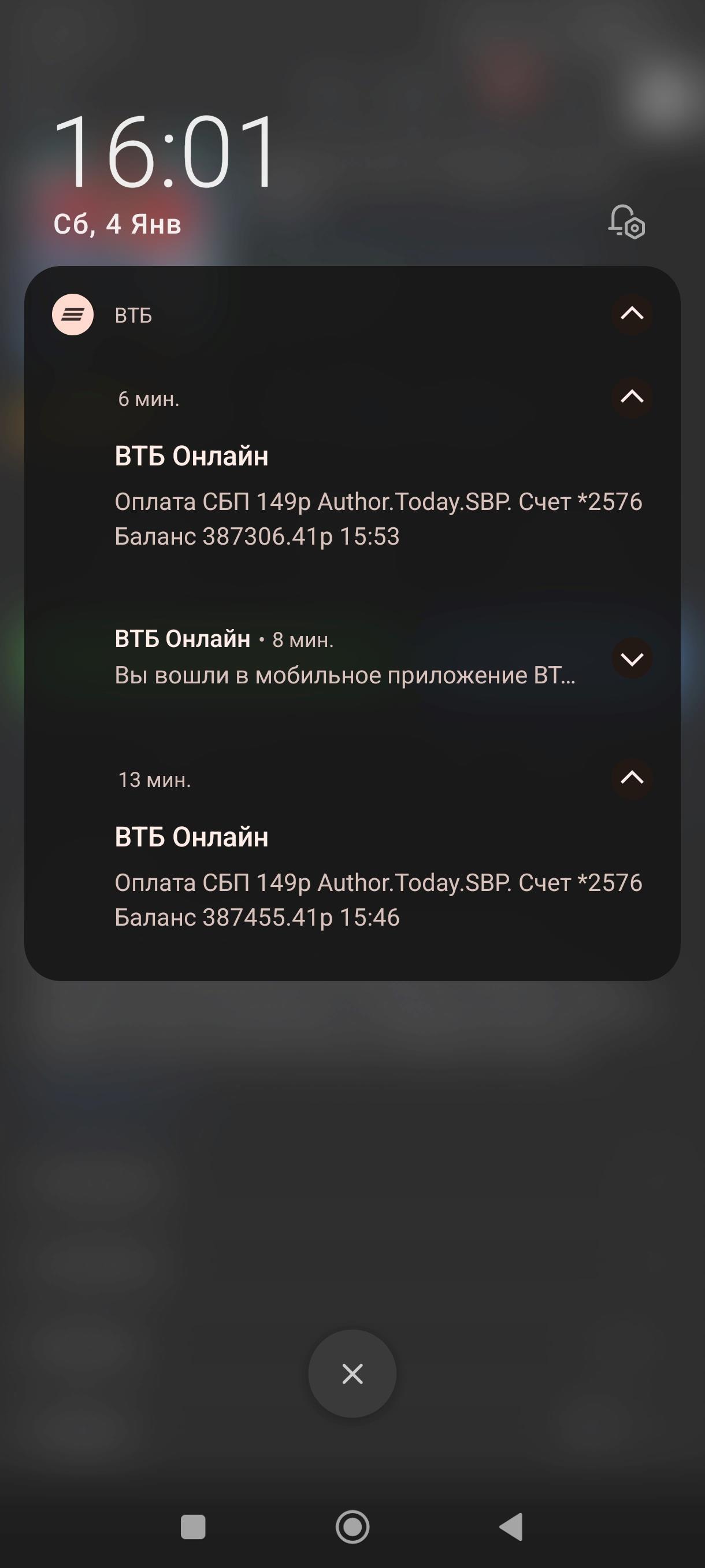Collapse the 6 мин. ВТБ Онлайн notification
This screenshot has width=705, height=1568.
pyautogui.click(x=632, y=397)
